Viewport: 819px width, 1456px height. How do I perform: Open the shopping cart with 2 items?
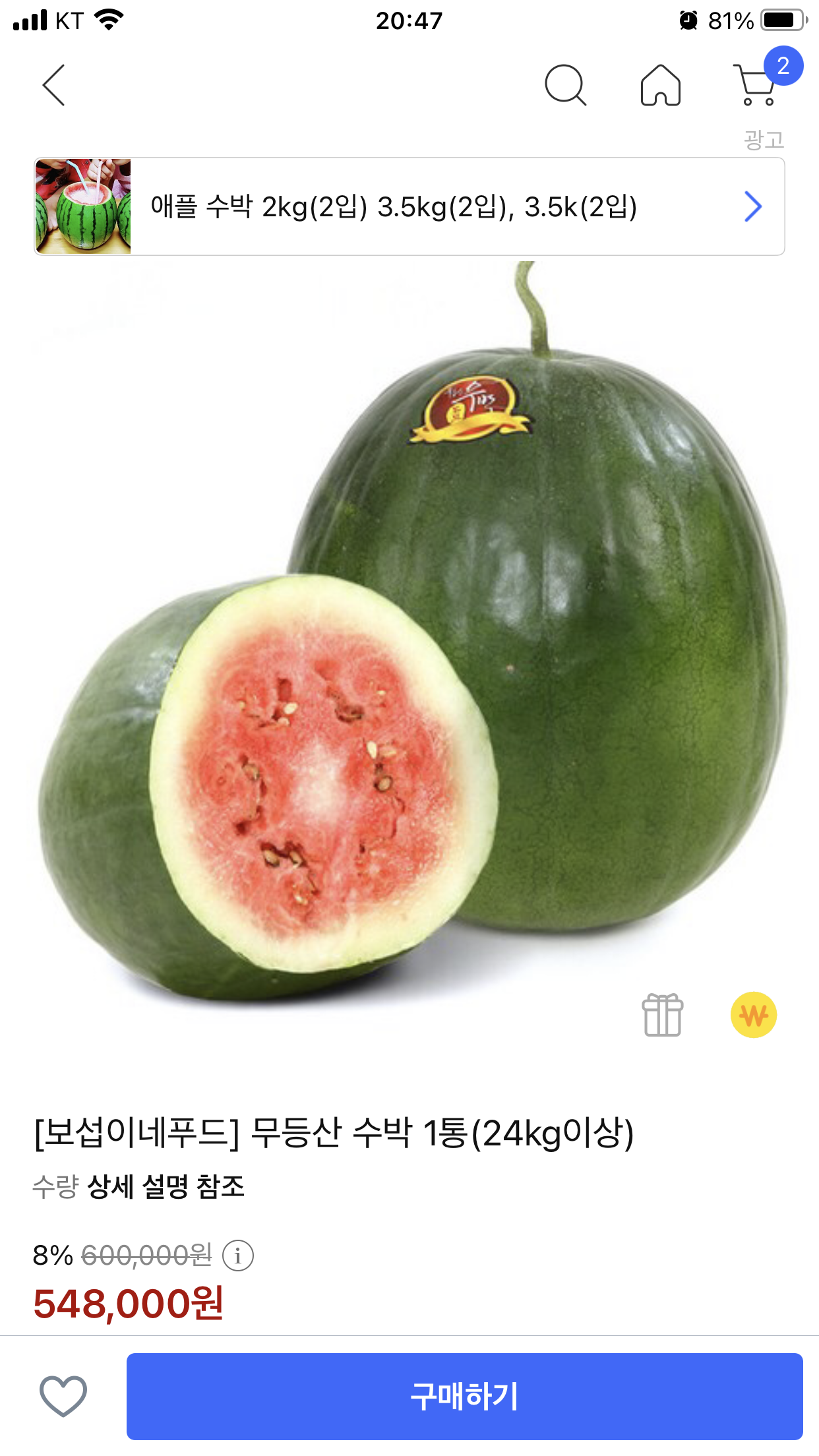(x=757, y=85)
